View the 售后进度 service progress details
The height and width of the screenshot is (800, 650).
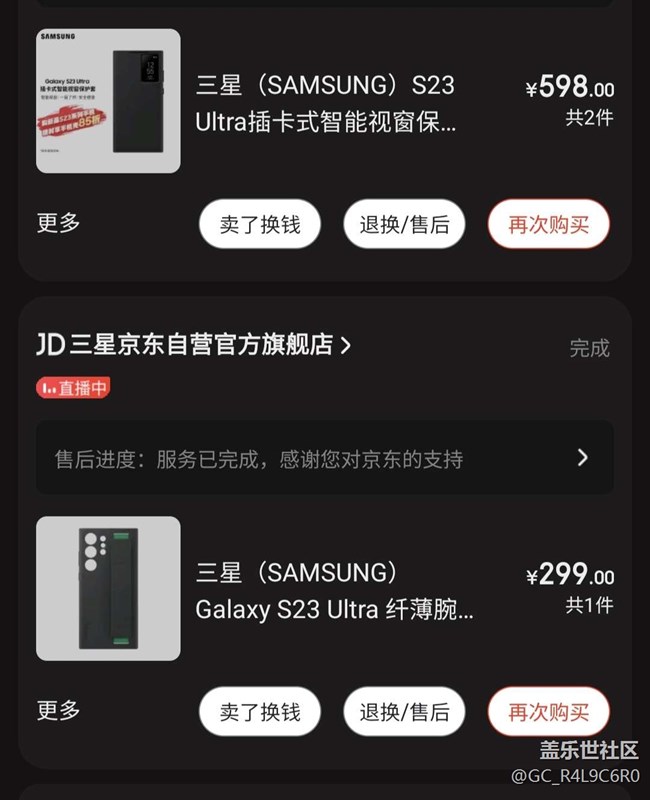tap(325, 458)
